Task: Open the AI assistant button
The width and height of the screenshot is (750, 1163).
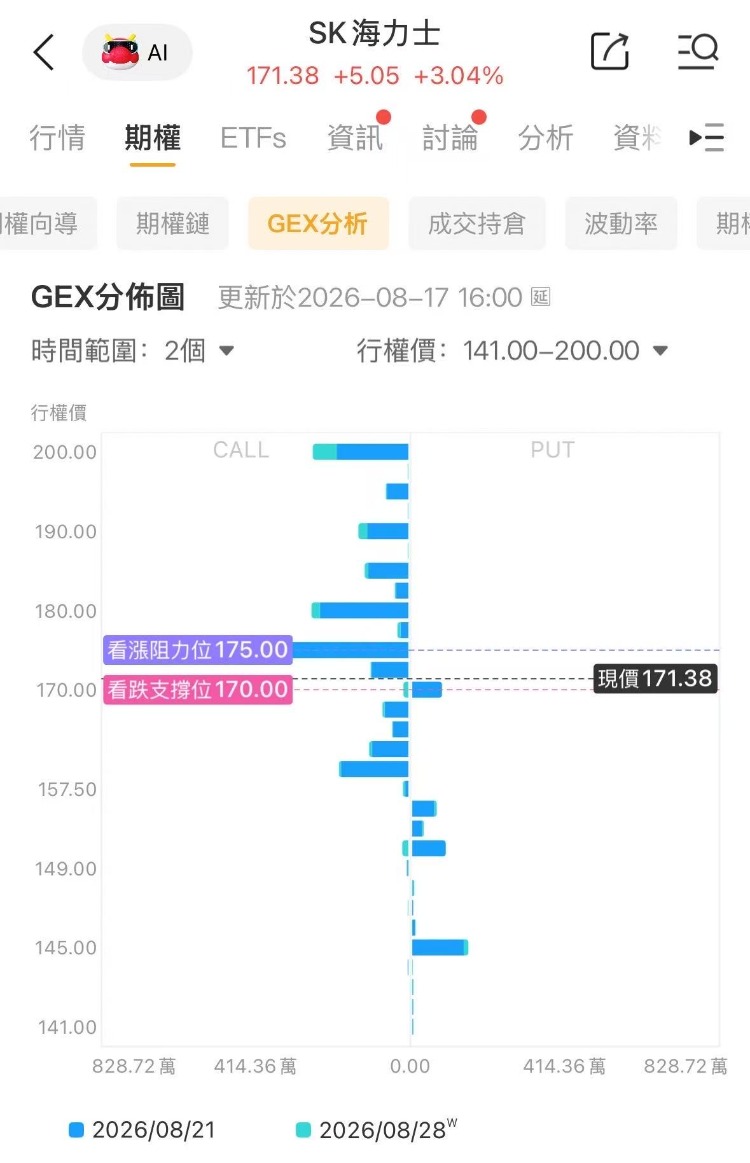Action: 137,53
